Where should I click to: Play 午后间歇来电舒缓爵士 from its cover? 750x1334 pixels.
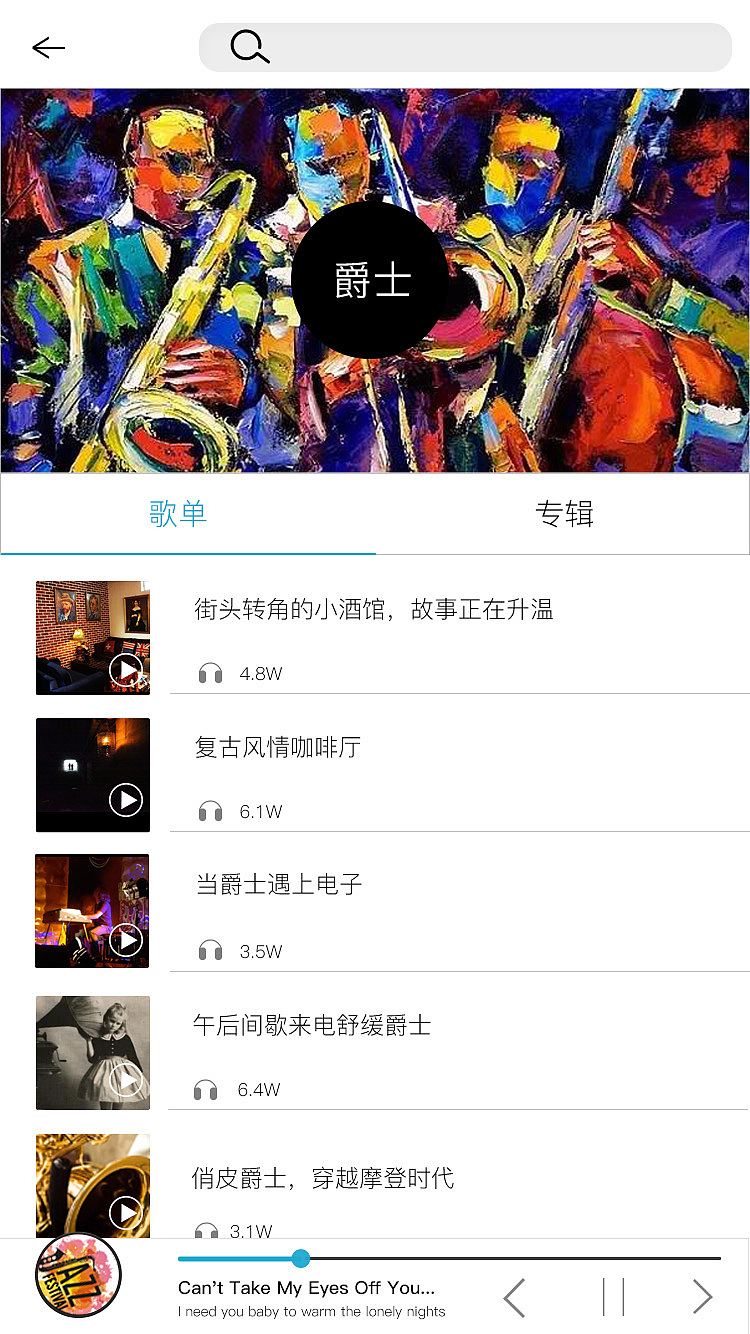click(126, 1080)
